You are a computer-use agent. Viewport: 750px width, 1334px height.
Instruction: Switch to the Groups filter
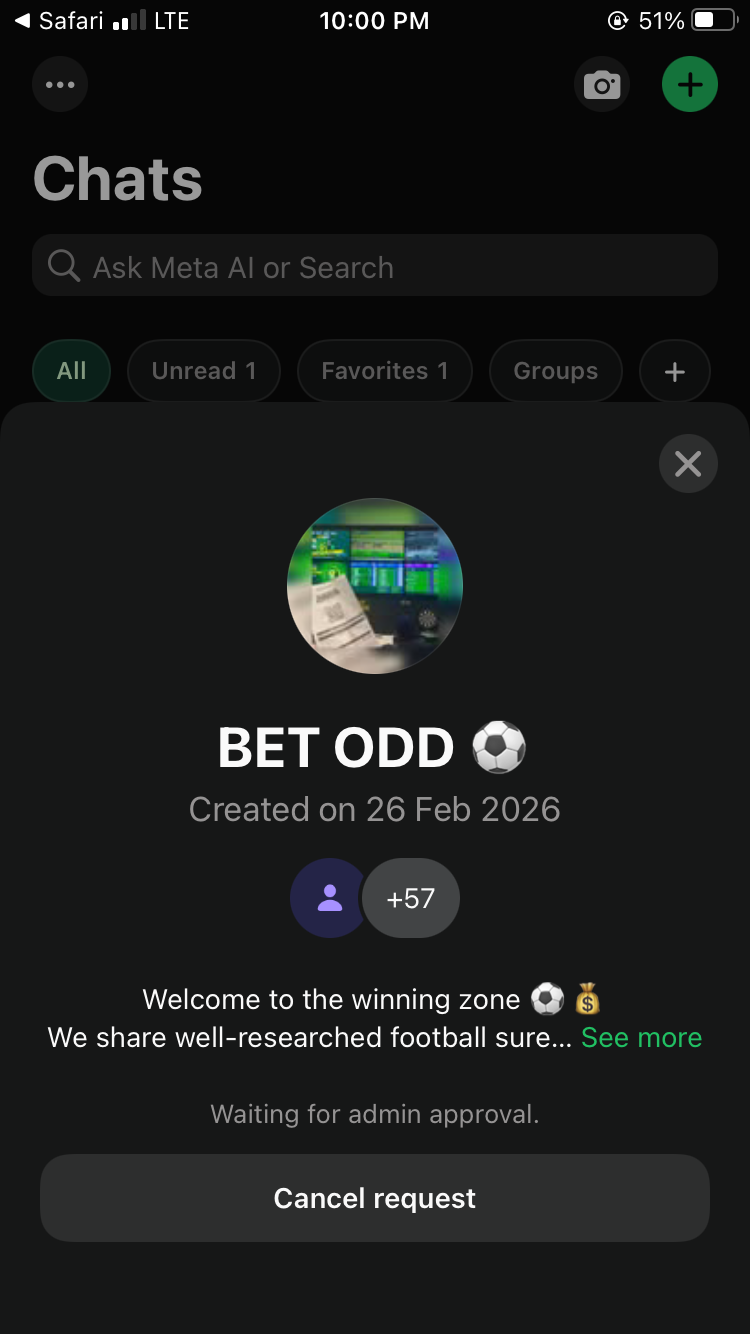pyautogui.click(x=555, y=371)
